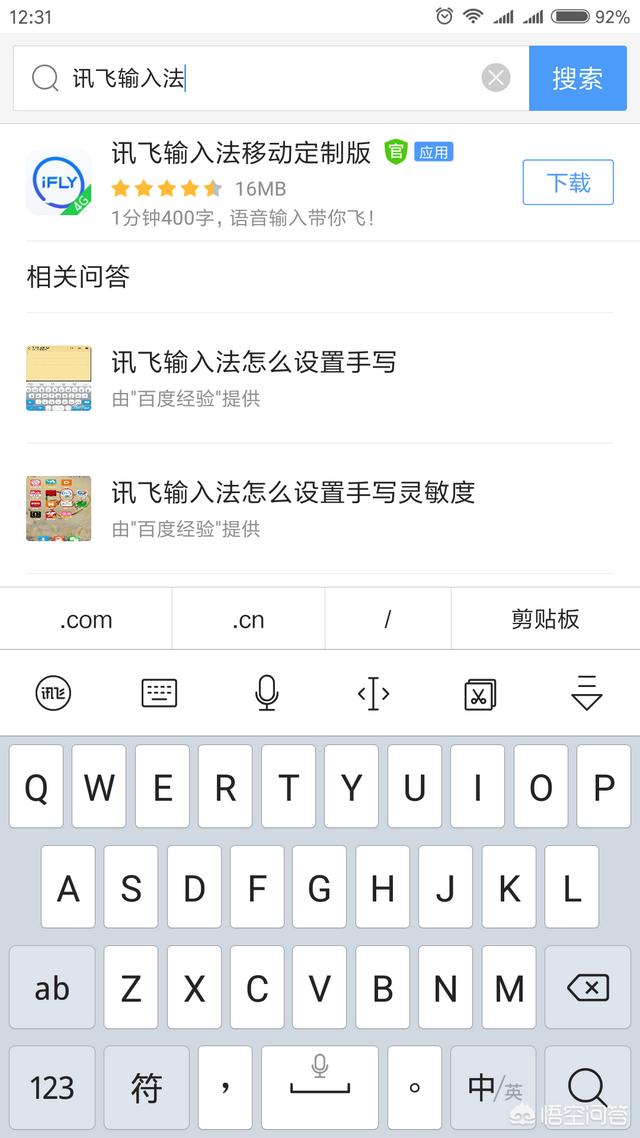Toggle the 中/英 language key
This screenshot has height=1138, width=640.
(493, 1087)
